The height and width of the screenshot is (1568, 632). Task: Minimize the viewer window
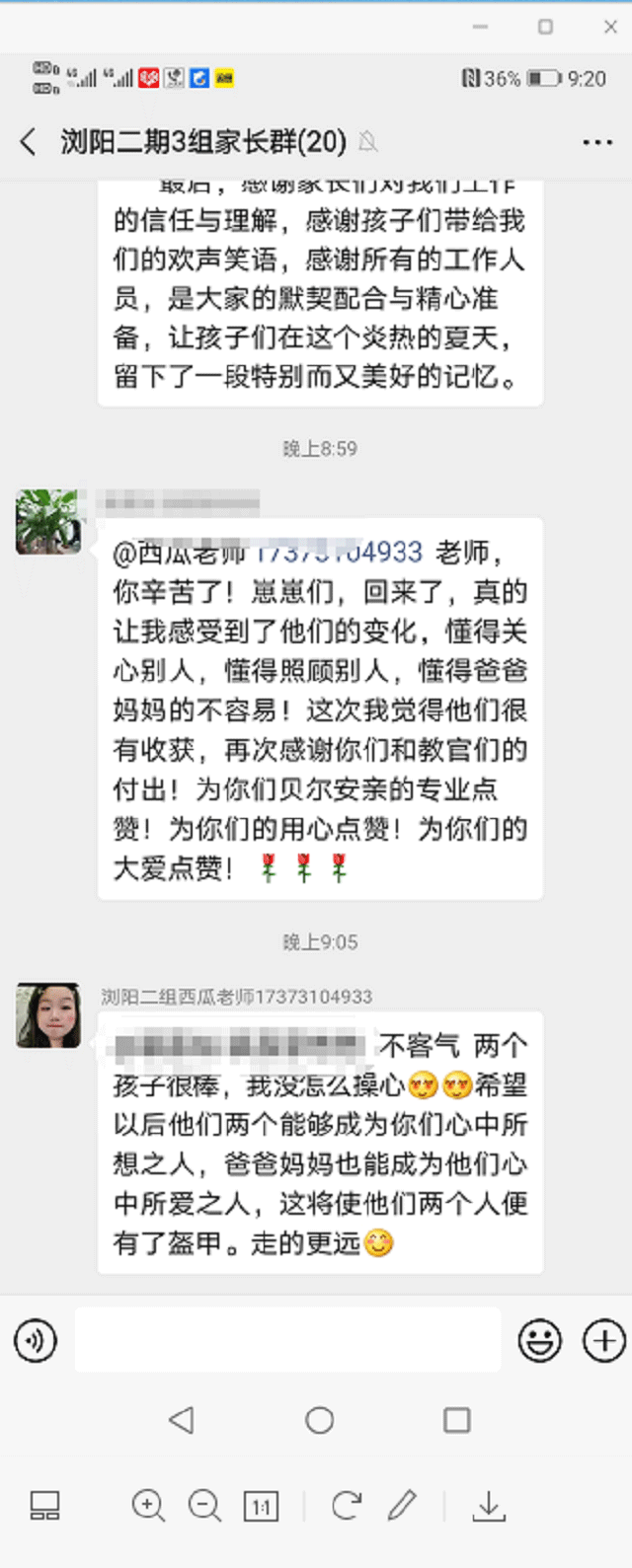click(x=480, y=27)
